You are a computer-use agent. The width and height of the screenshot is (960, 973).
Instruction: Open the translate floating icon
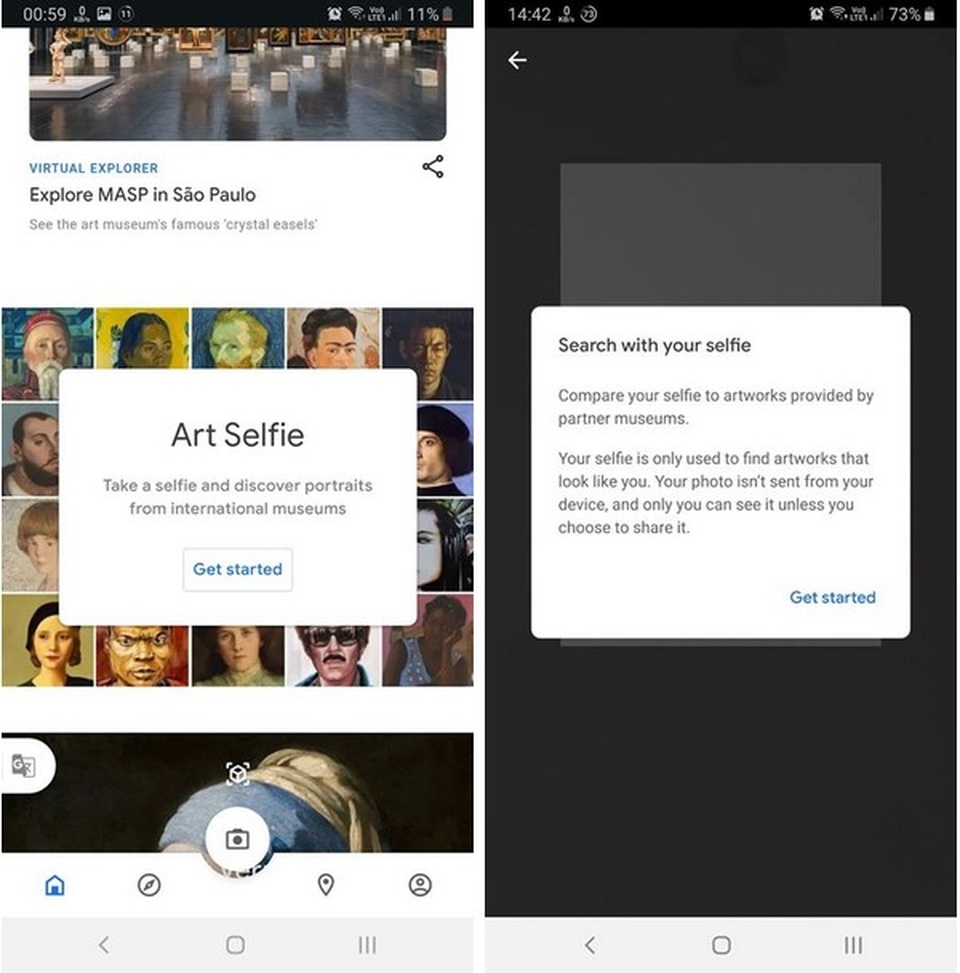(x=23, y=766)
